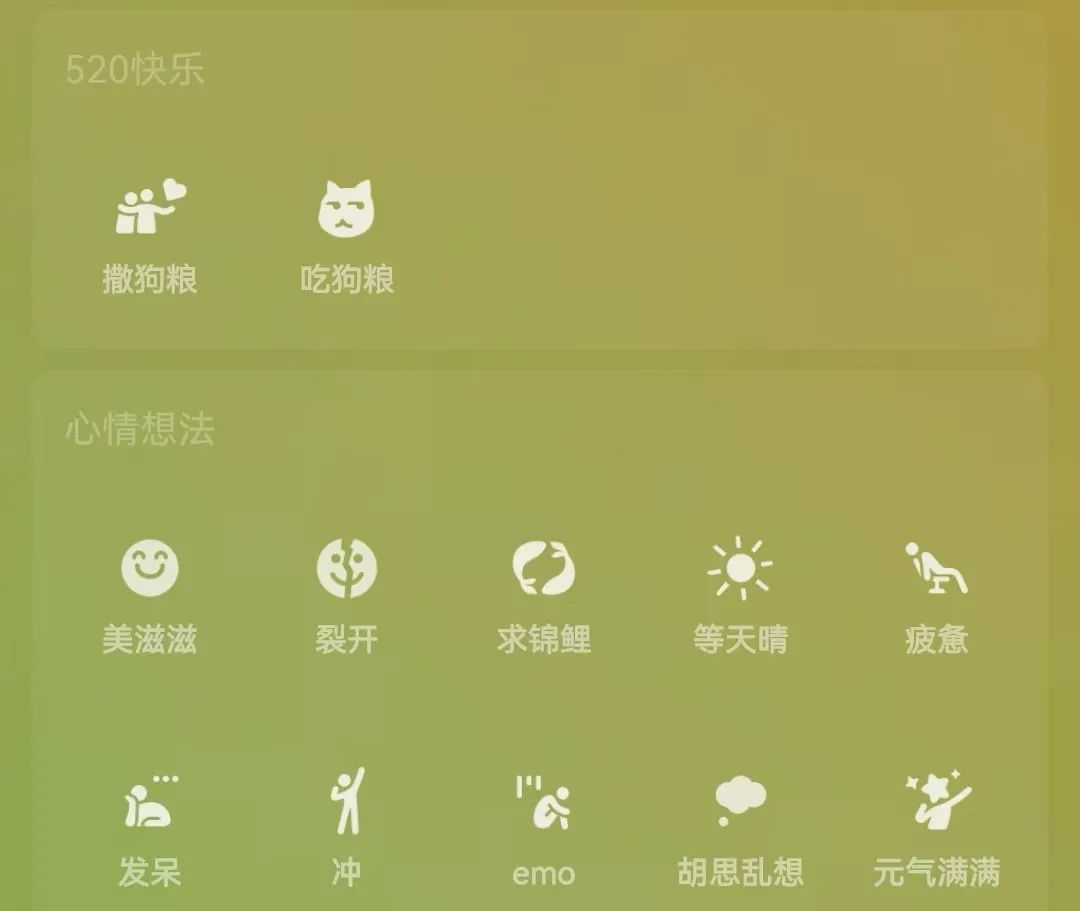
Task: Select the 疲惫 mood
Action: pos(936,595)
